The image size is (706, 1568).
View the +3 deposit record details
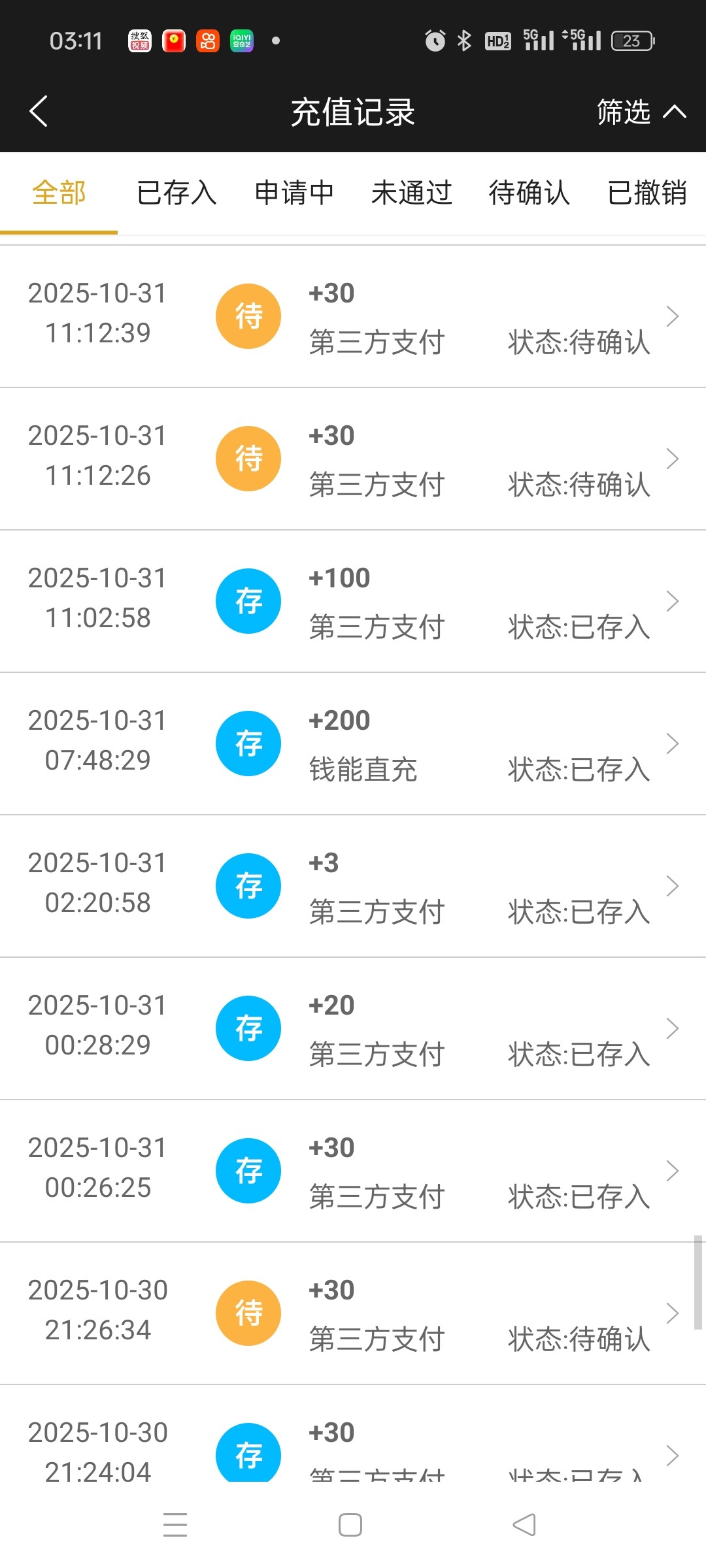click(353, 887)
